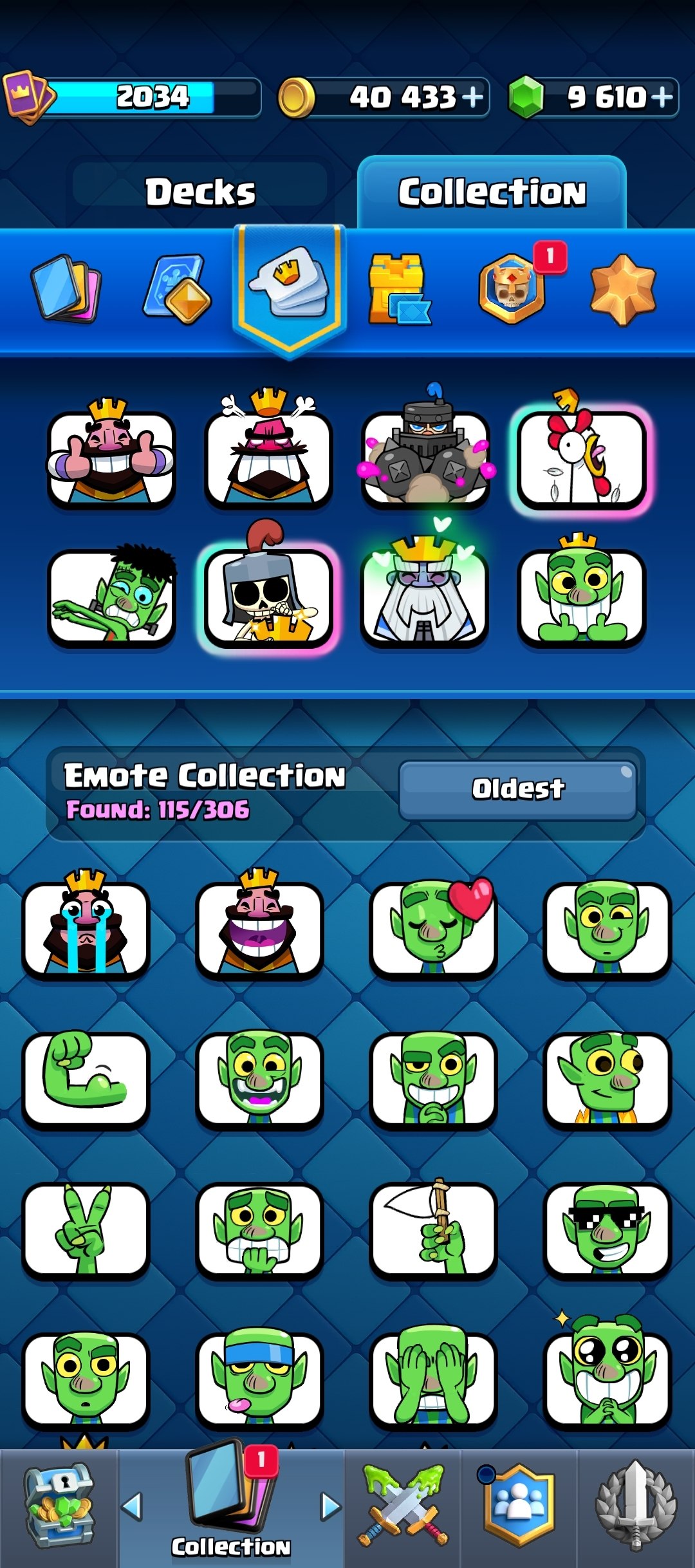Choose the flexing green arm emote

(86, 1079)
